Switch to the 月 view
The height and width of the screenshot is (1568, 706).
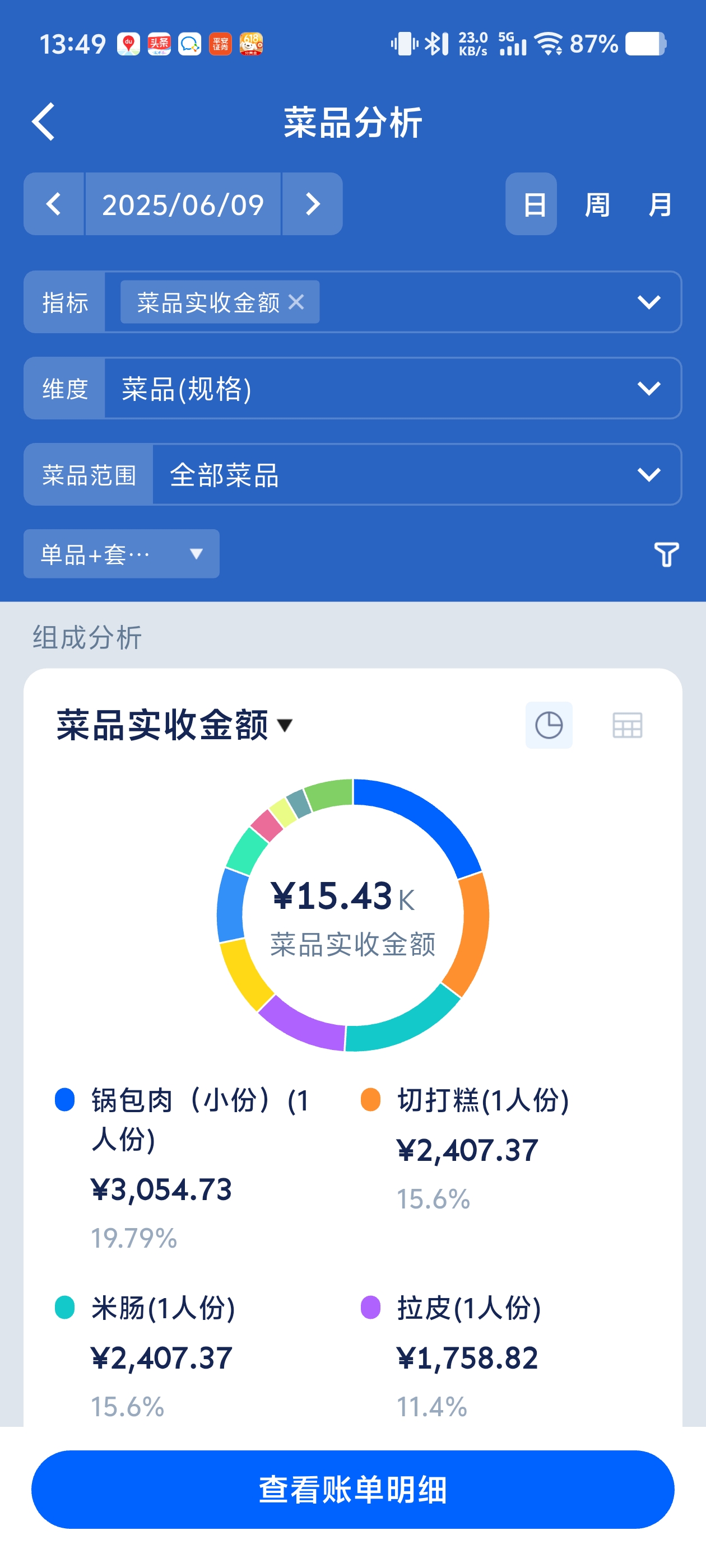[660, 204]
